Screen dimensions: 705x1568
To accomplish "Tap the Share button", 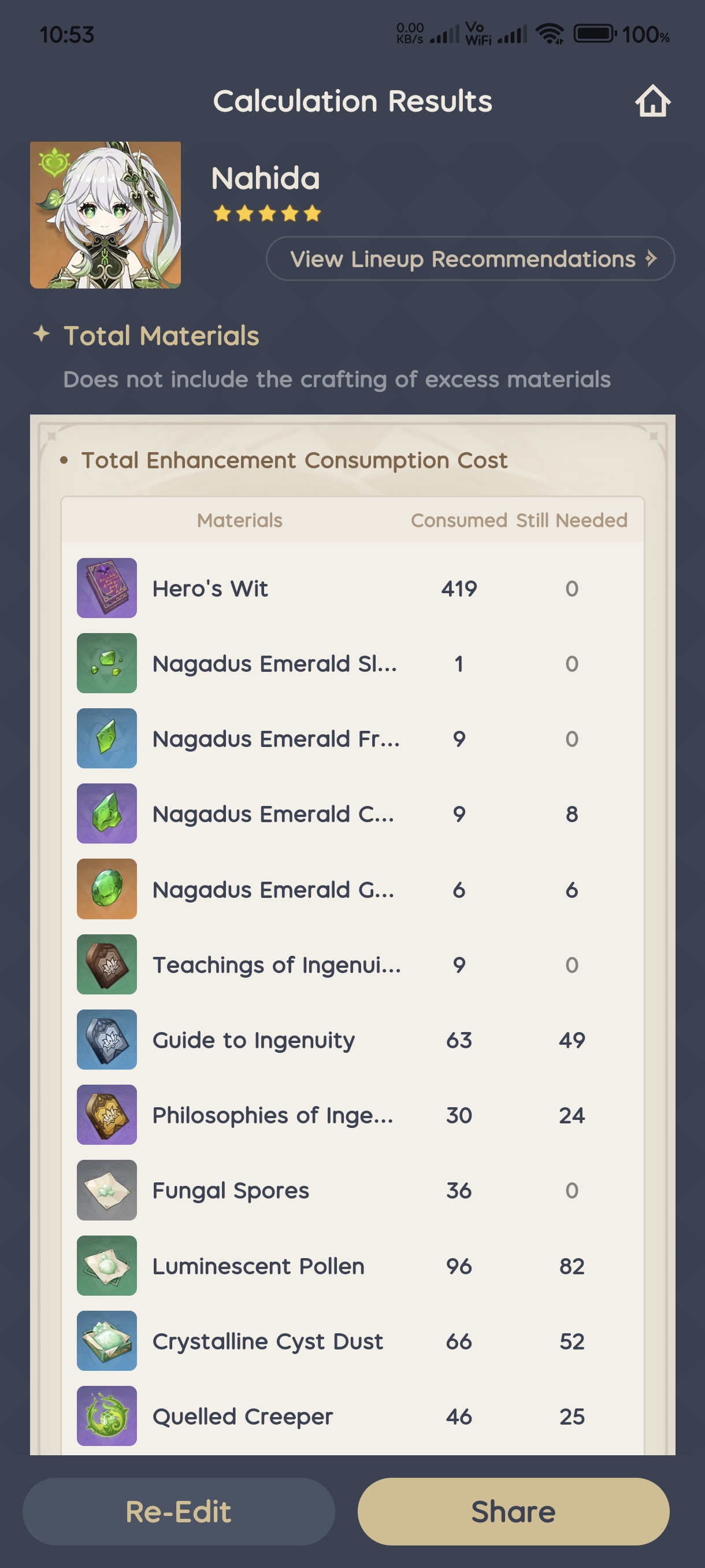I will coord(514,1511).
